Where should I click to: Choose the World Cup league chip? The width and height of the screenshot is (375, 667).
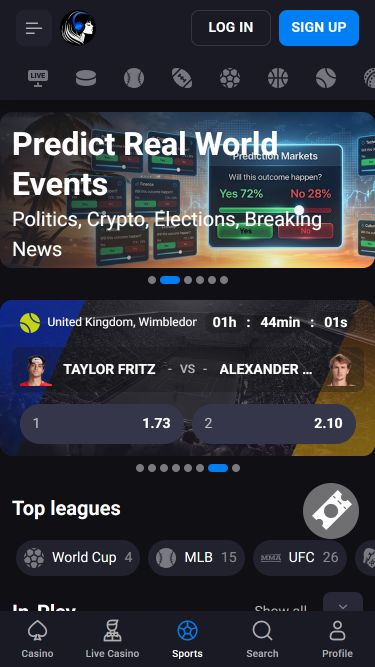click(78, 558)
